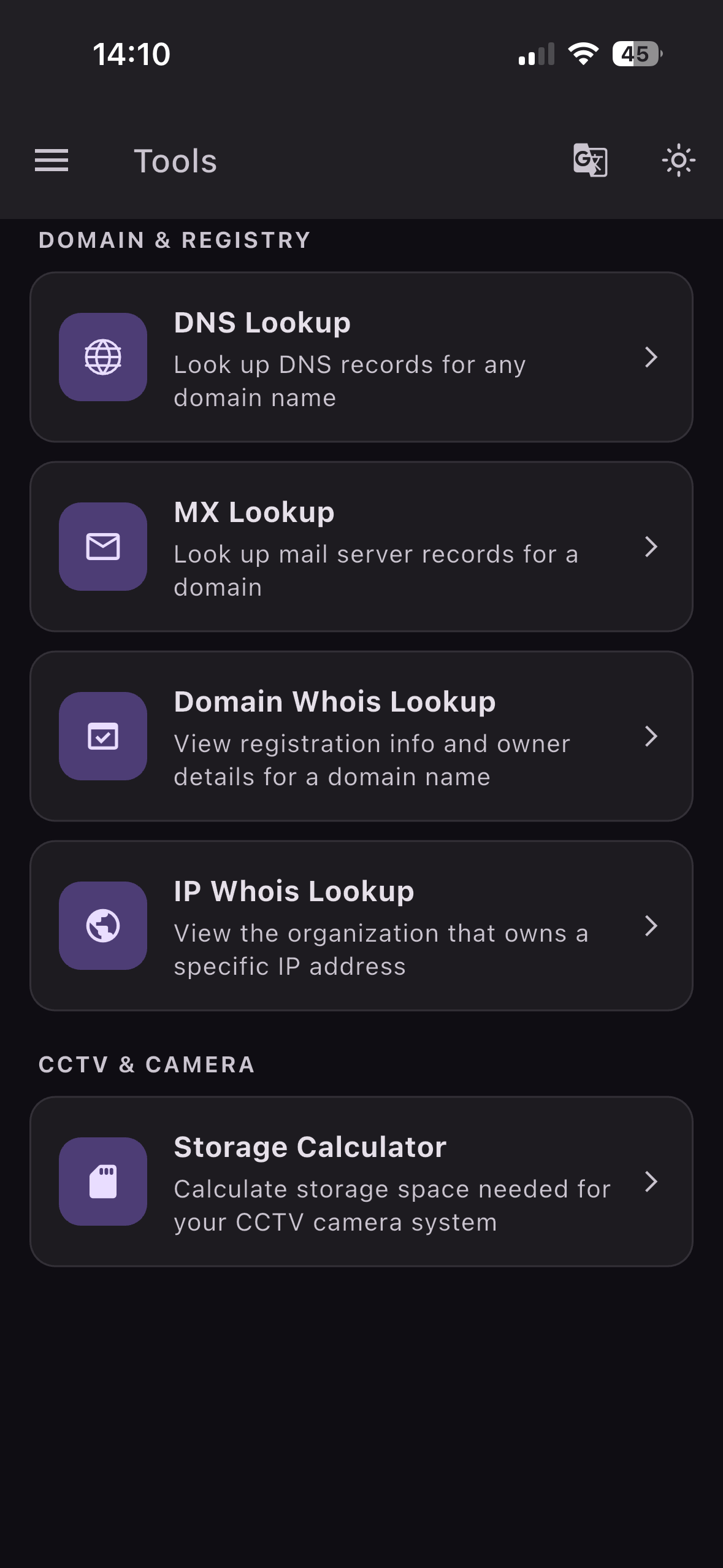Switch app theme using the sun toggle
Viewport: 723px width, 1568px height.
[679, 160]
